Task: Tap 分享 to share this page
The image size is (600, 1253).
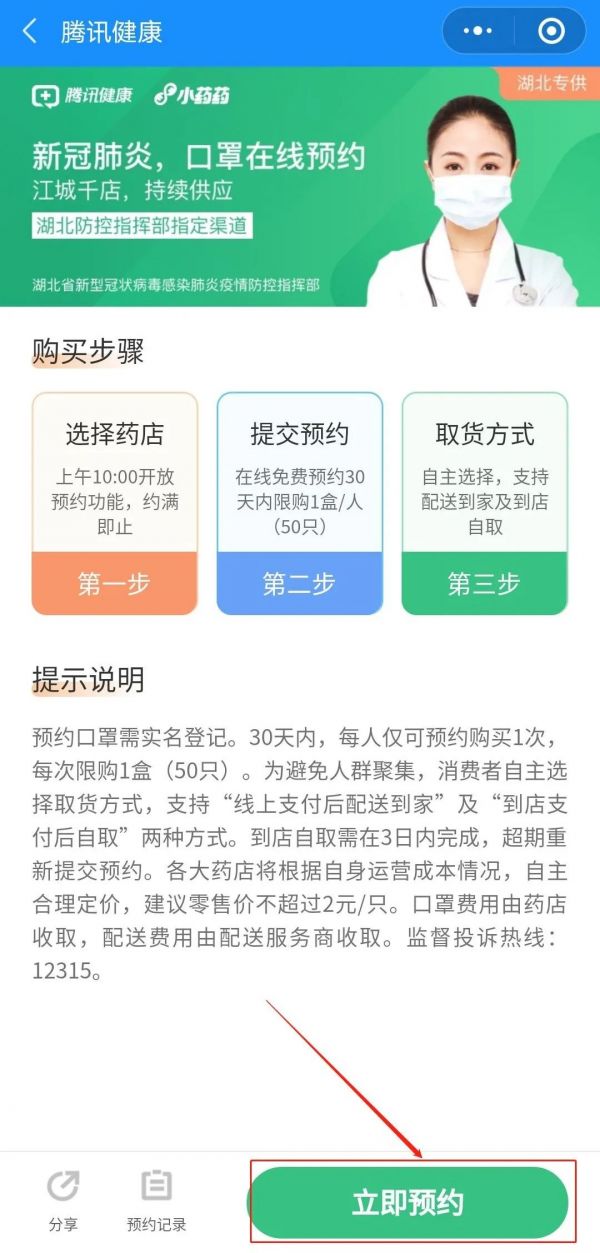Action: pyautogui.click(x=63, y=1200)
